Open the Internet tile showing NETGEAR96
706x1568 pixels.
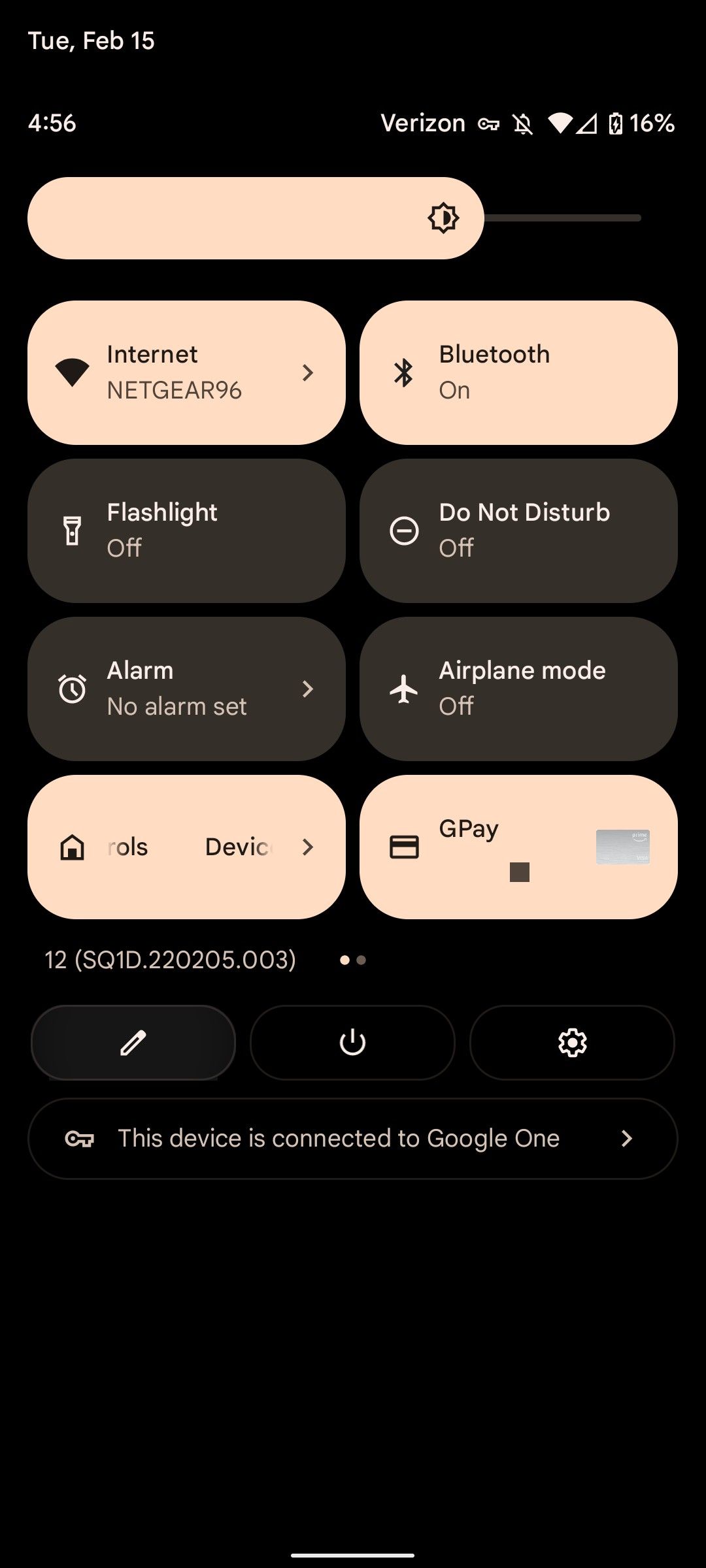tap(186, 372)
